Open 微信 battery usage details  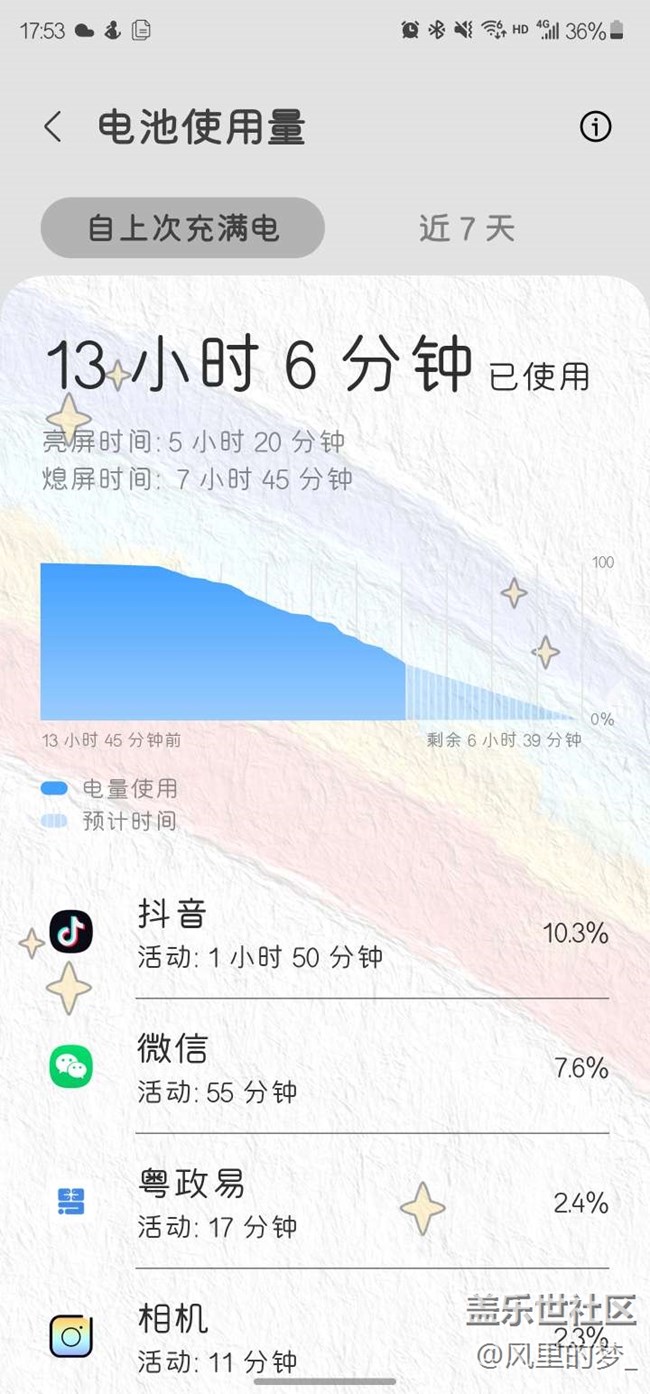[328, 1068]
